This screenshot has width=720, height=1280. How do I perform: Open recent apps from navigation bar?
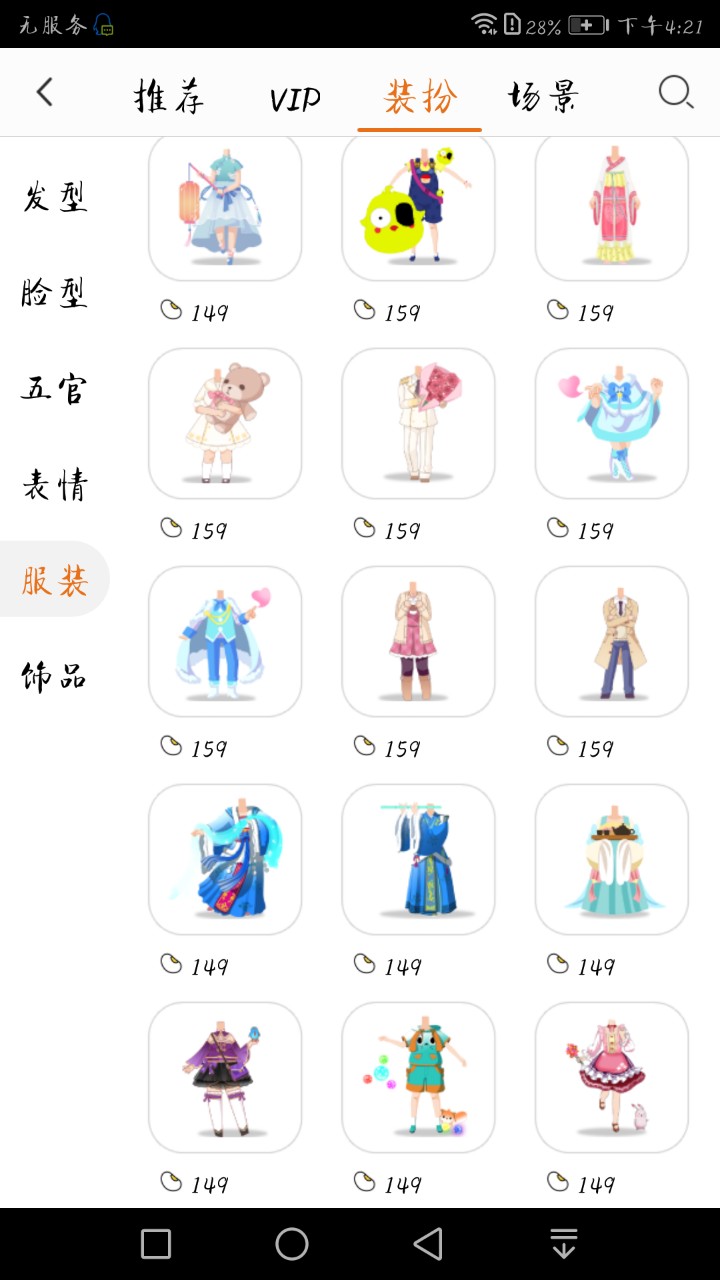click(x=156, y=1244)
